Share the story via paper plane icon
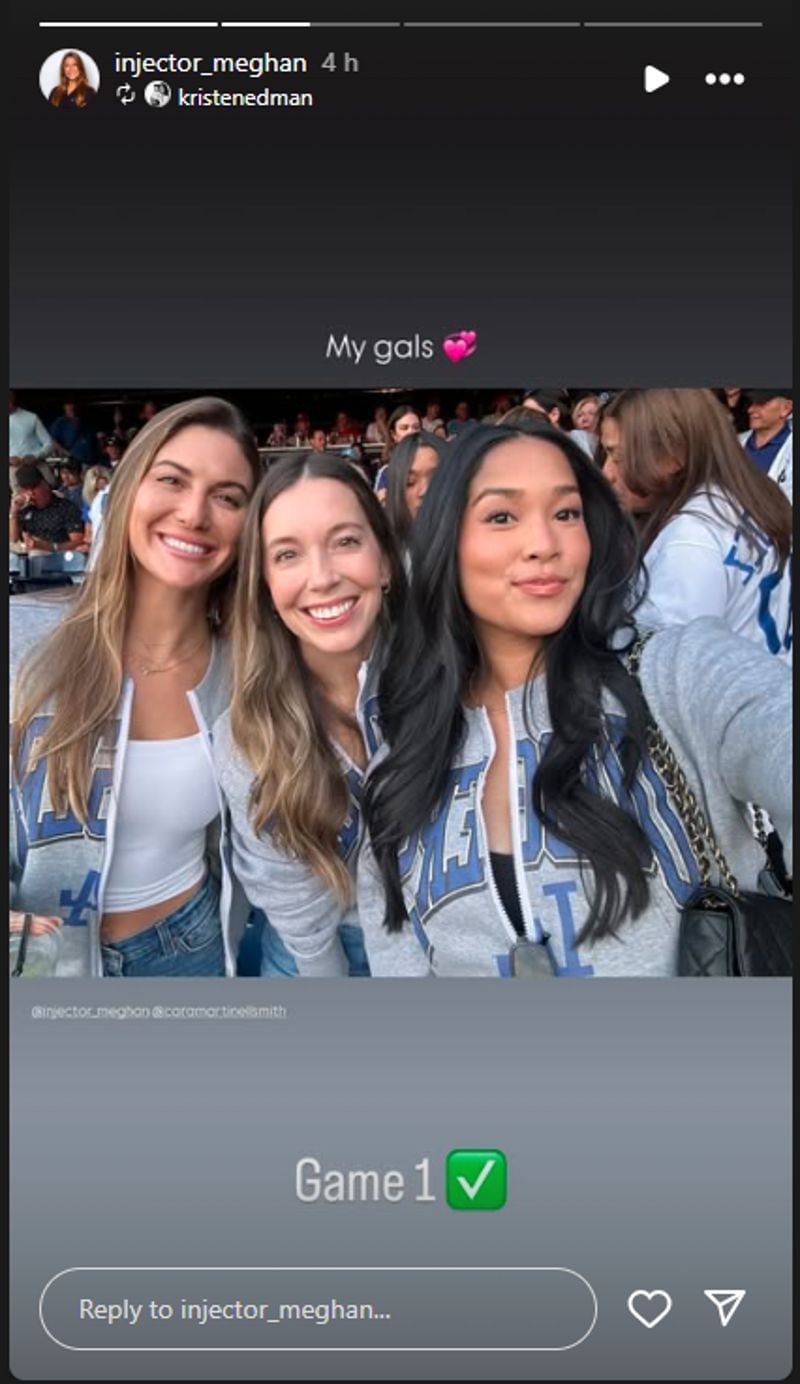This screenshot has height=1384, width=800. (x=724, y=1308)
